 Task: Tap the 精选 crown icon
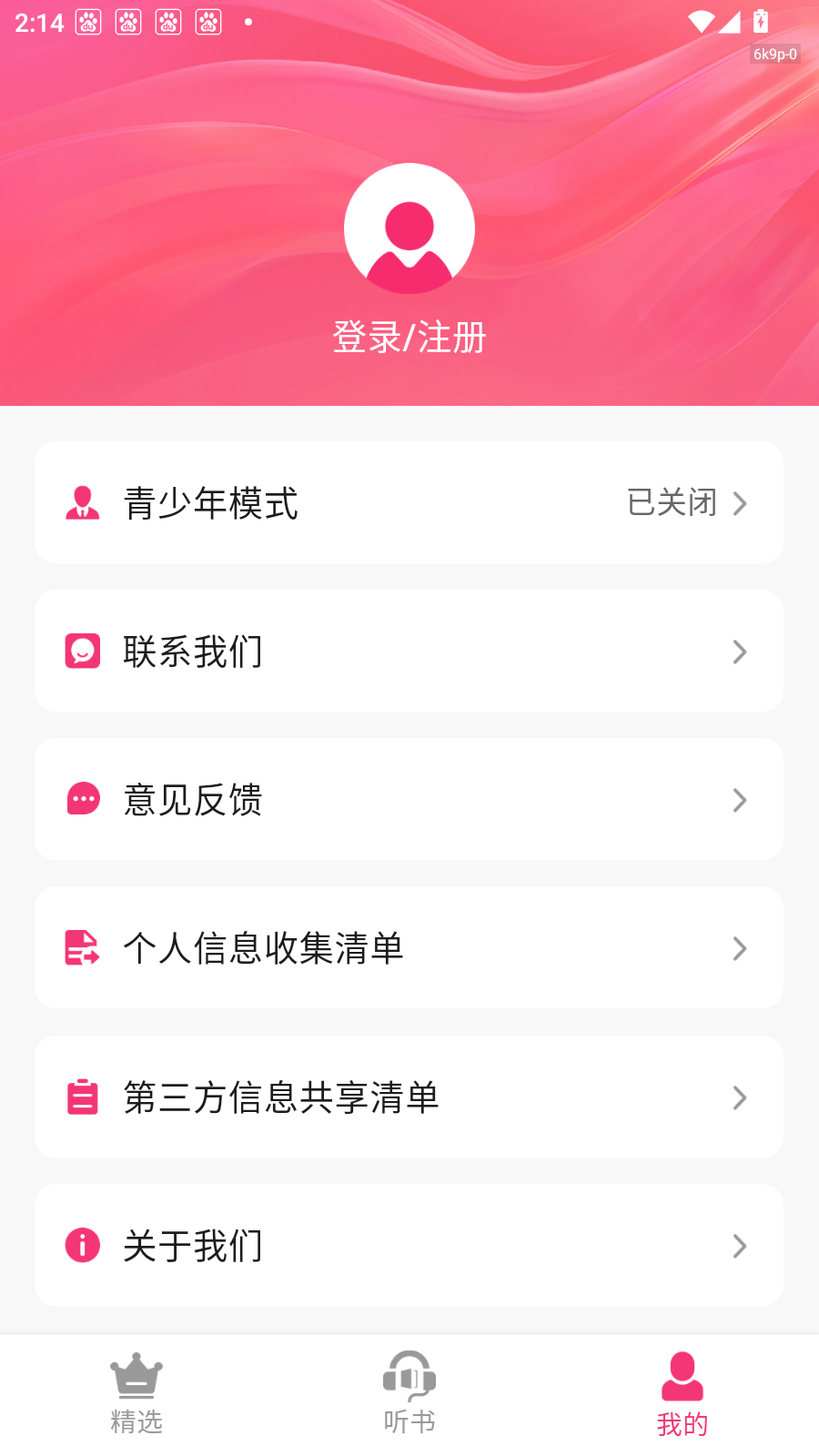(x=135, y=1377)
